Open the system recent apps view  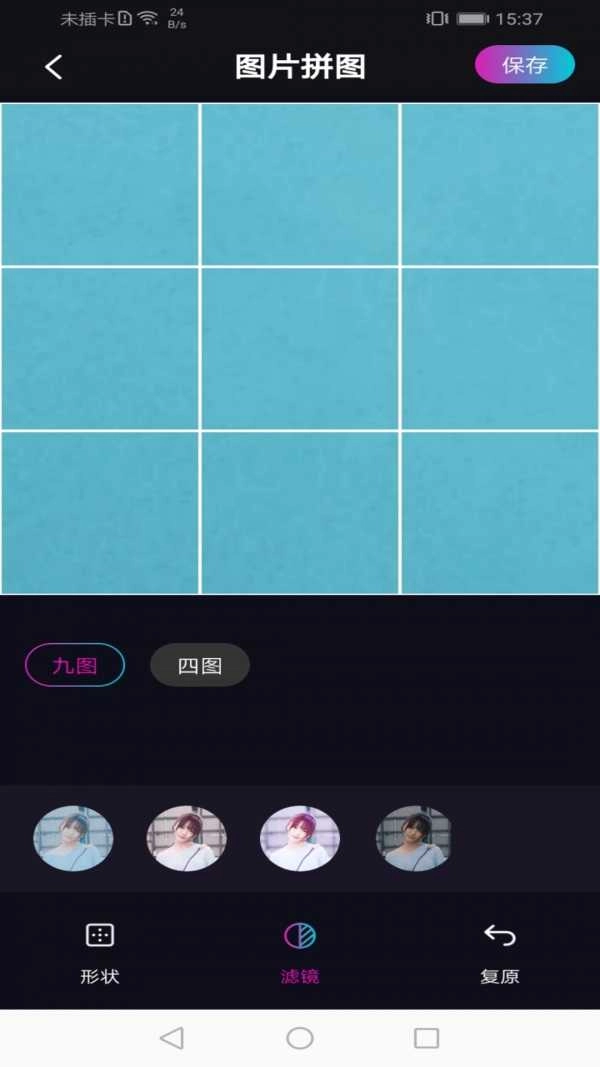coord(427,1038)
